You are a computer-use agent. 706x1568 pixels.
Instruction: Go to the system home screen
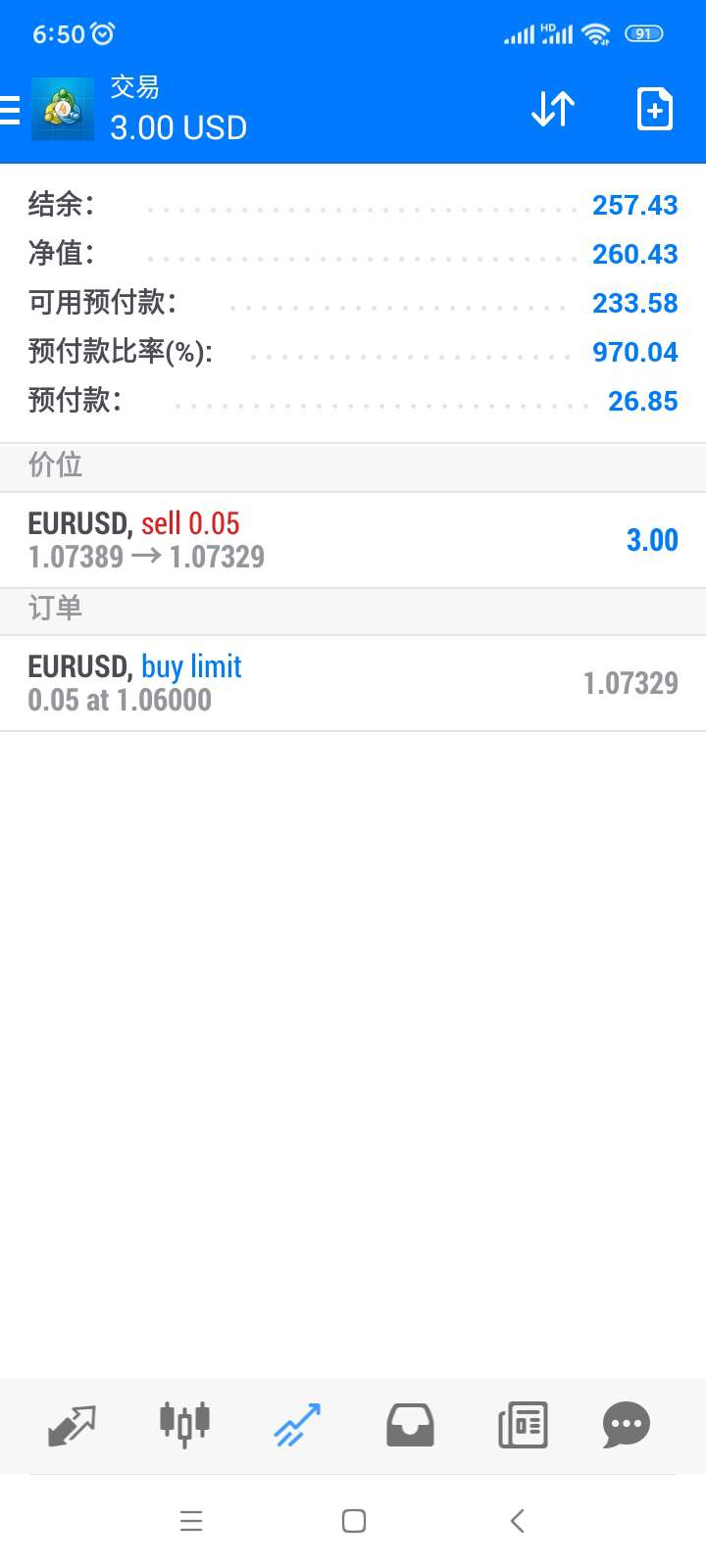354,1521
